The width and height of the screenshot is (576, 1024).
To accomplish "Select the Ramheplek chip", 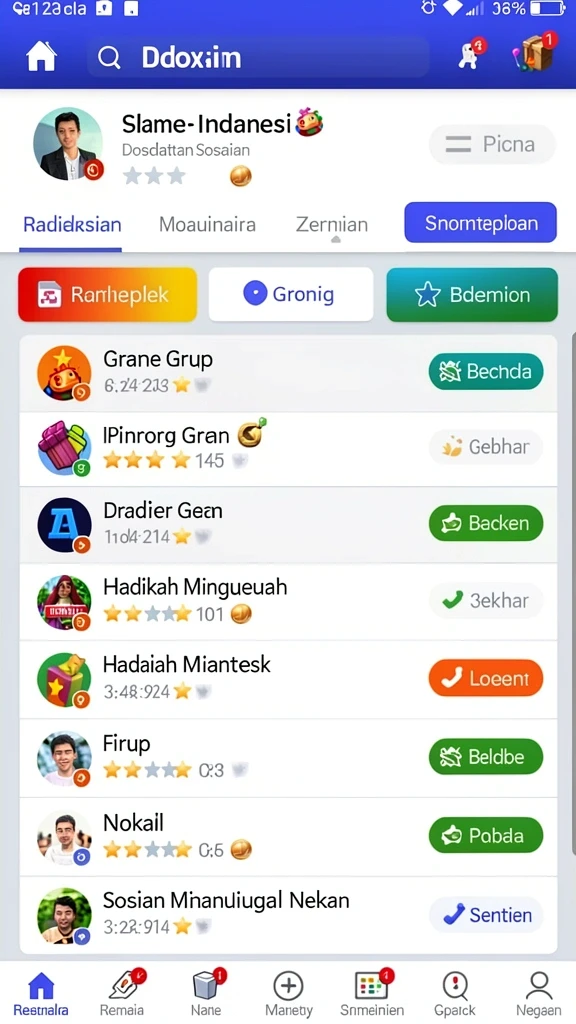I will 108,295.
